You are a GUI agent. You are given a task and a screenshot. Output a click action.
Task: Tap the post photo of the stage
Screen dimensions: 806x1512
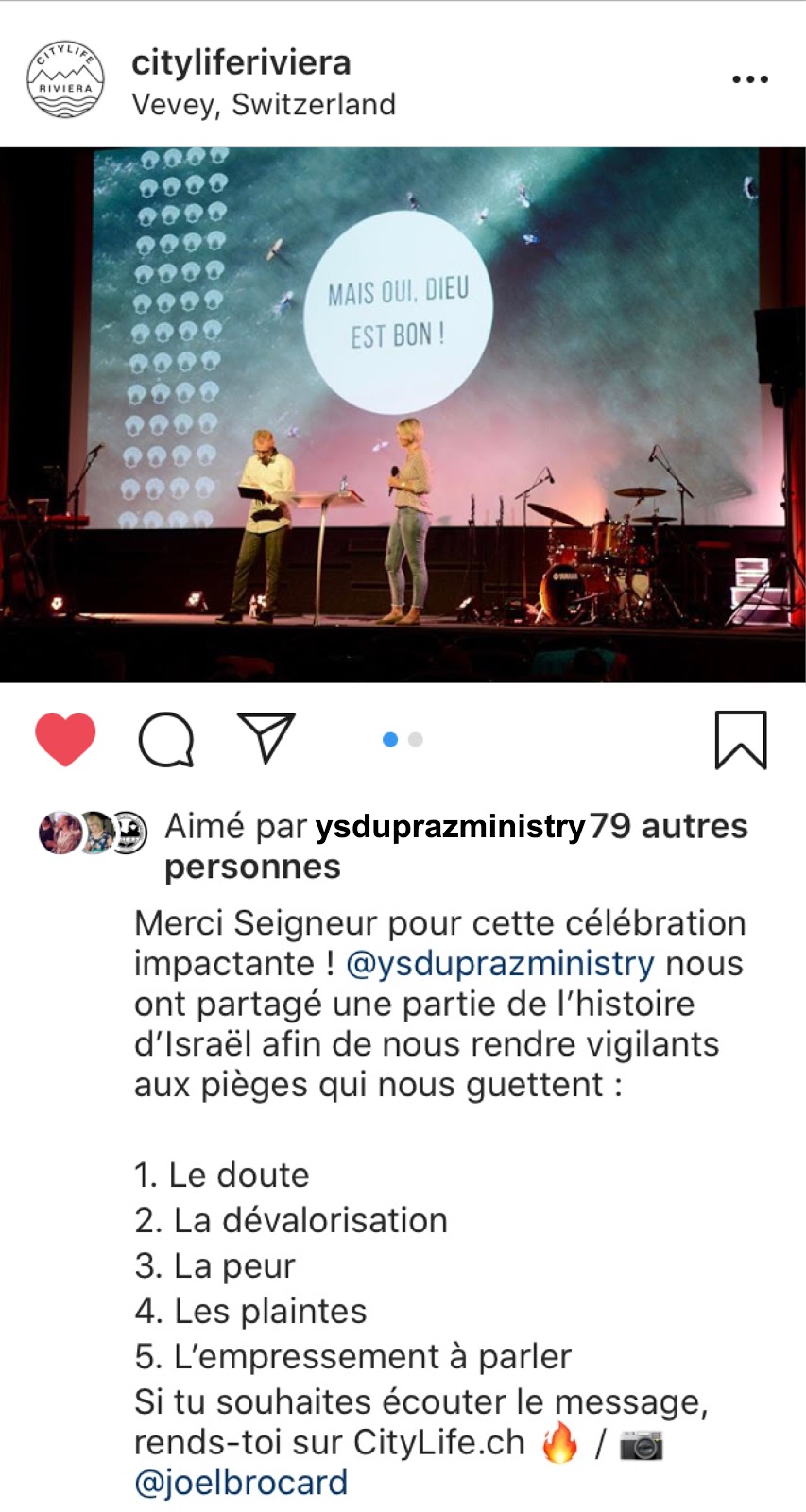[x=403, y=414]
